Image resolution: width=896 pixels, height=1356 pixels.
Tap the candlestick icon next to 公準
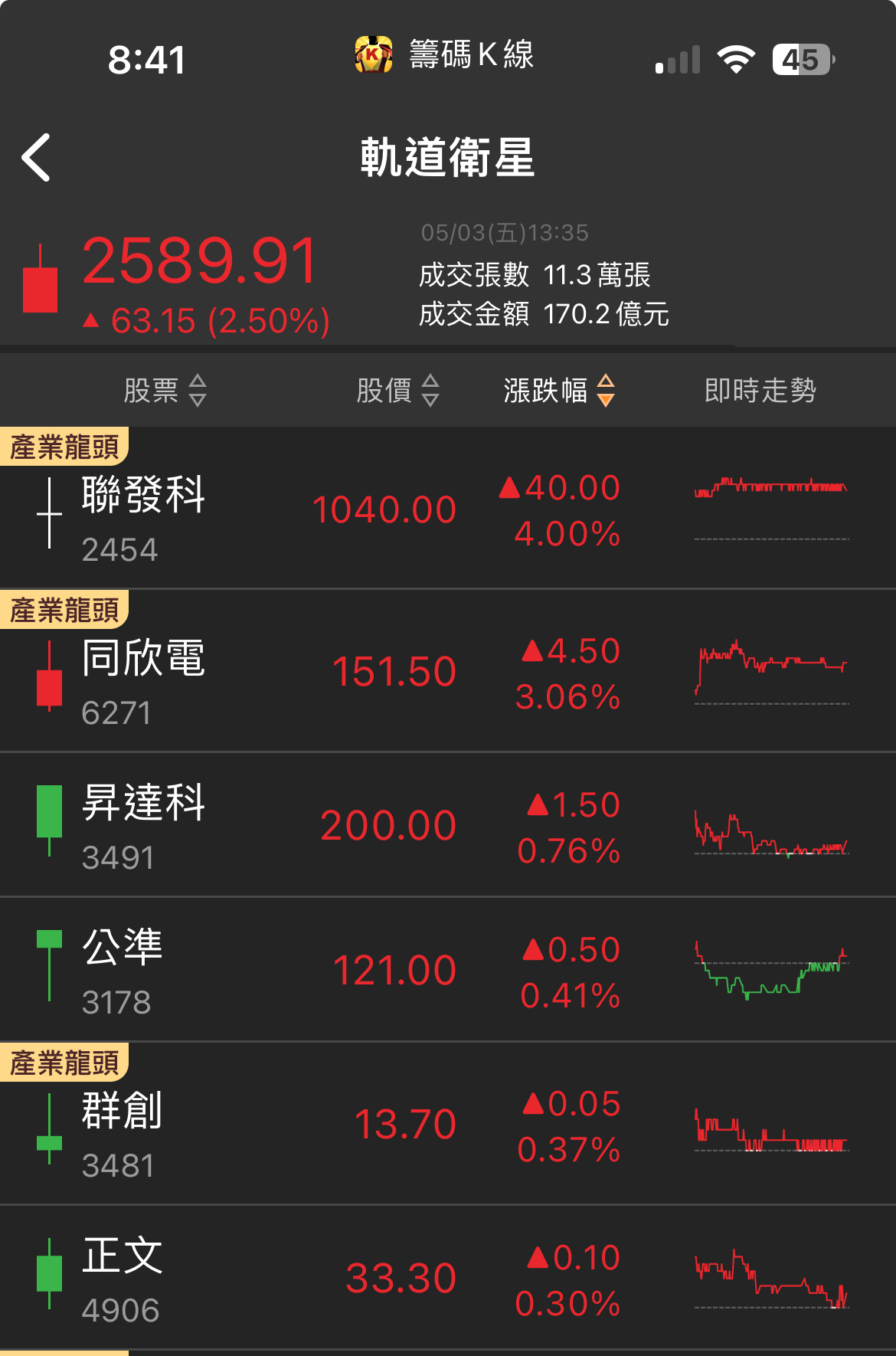[47, 967]
